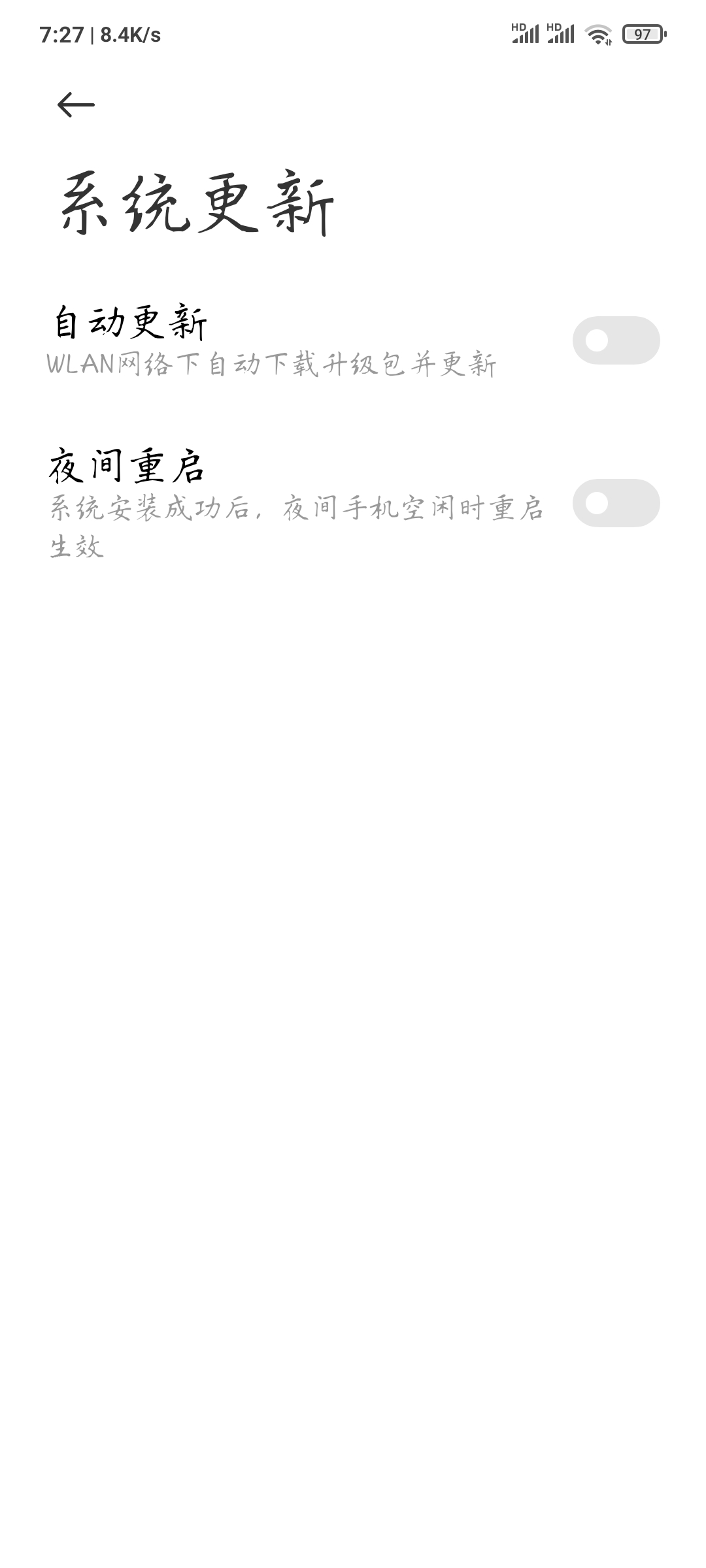Go back with the top-left arrow
Screen dimensions: 706x1568
76,105
